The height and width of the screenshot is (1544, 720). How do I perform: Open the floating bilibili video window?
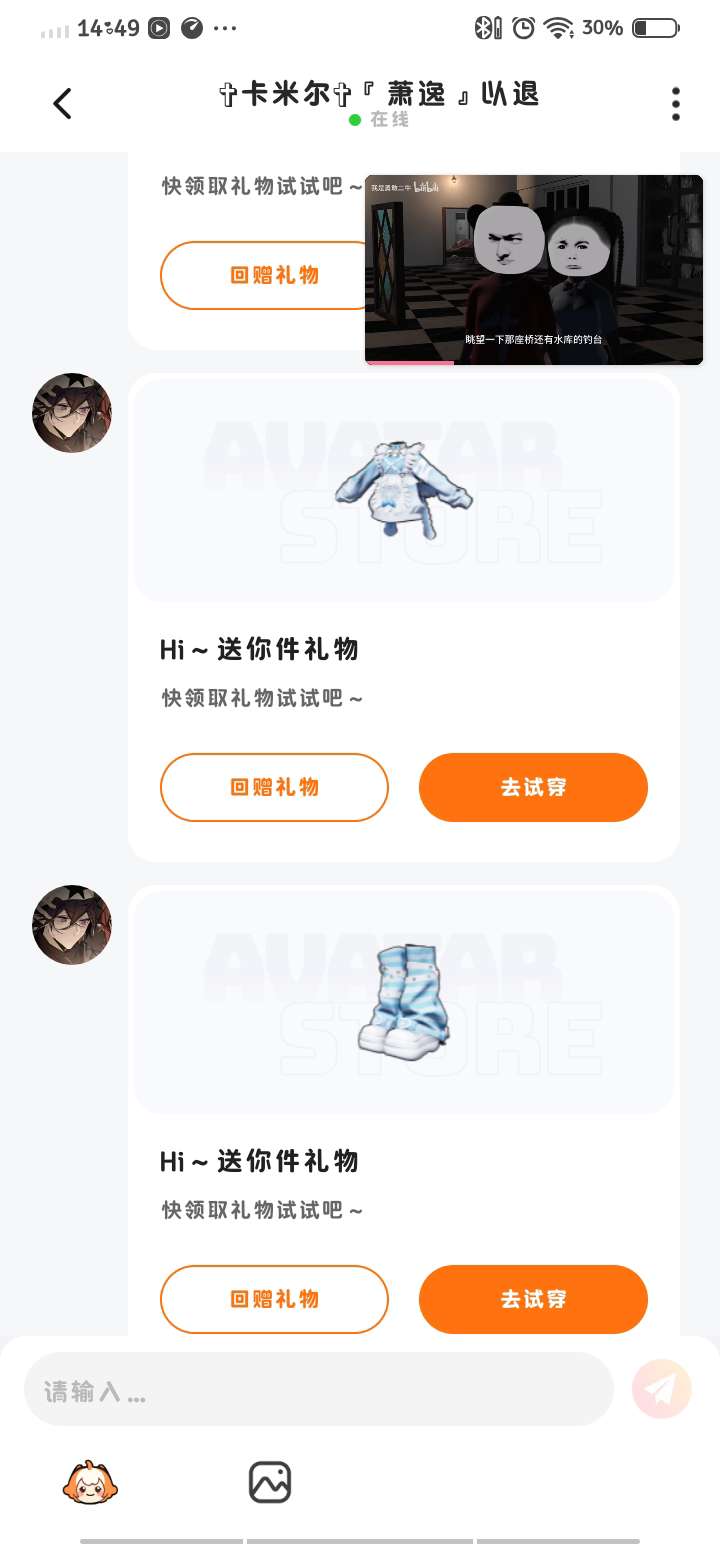534,269
